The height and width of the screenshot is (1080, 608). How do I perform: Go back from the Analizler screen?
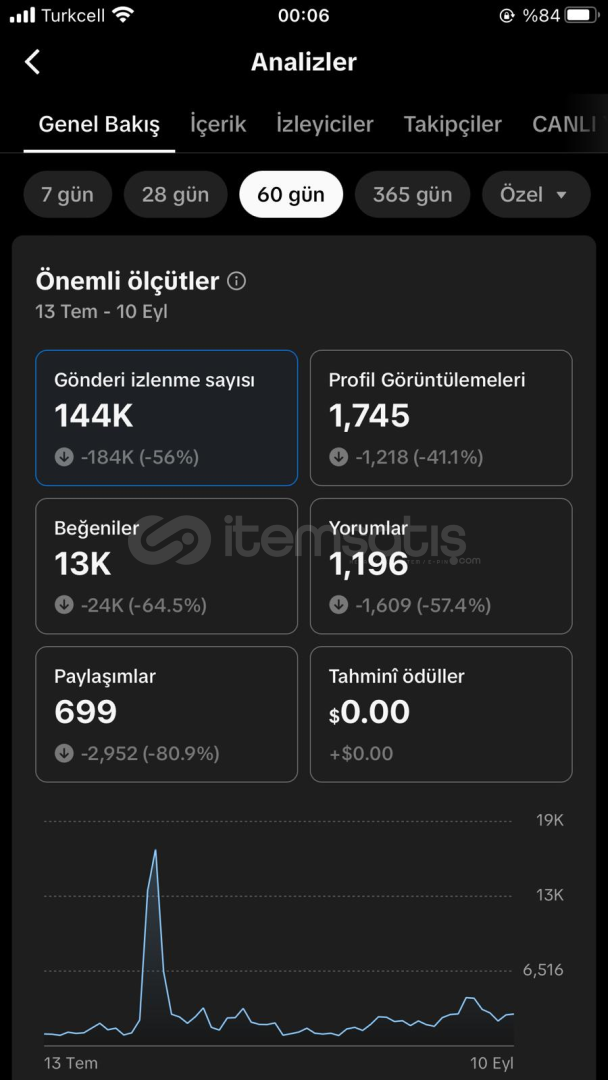click(x=32, y=62)
